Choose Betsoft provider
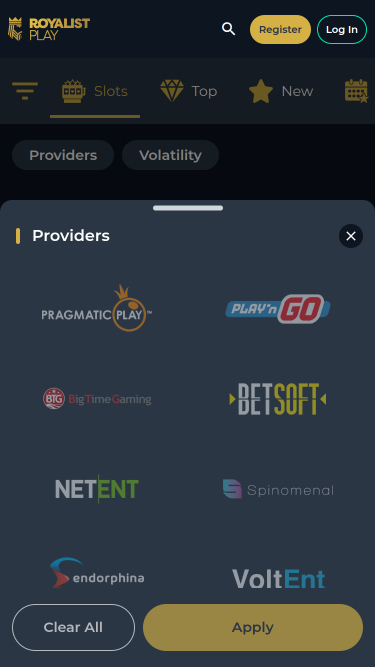Viewport: 375px width, 667px height. pos(278,399)
